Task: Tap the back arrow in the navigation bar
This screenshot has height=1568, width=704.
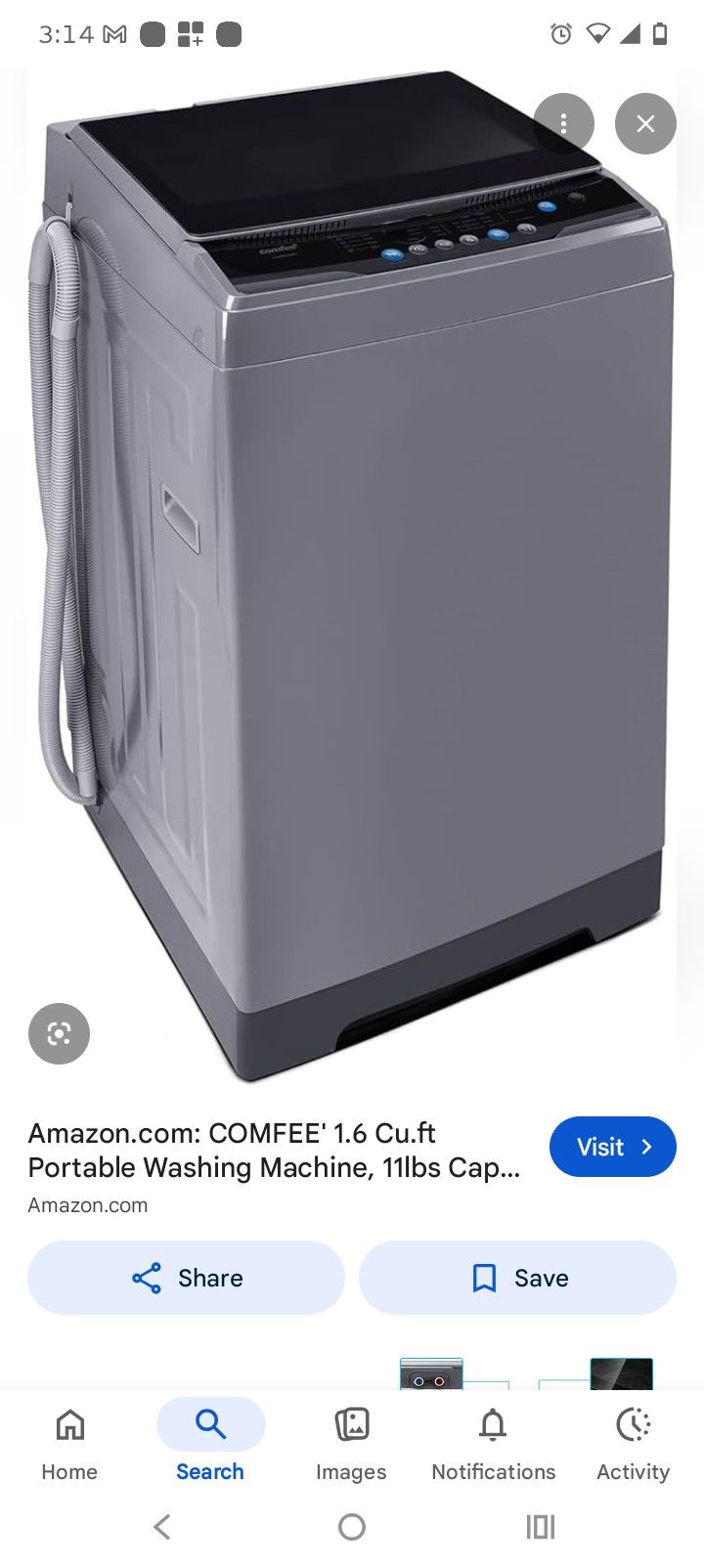Action: (x=161, y=1526)
